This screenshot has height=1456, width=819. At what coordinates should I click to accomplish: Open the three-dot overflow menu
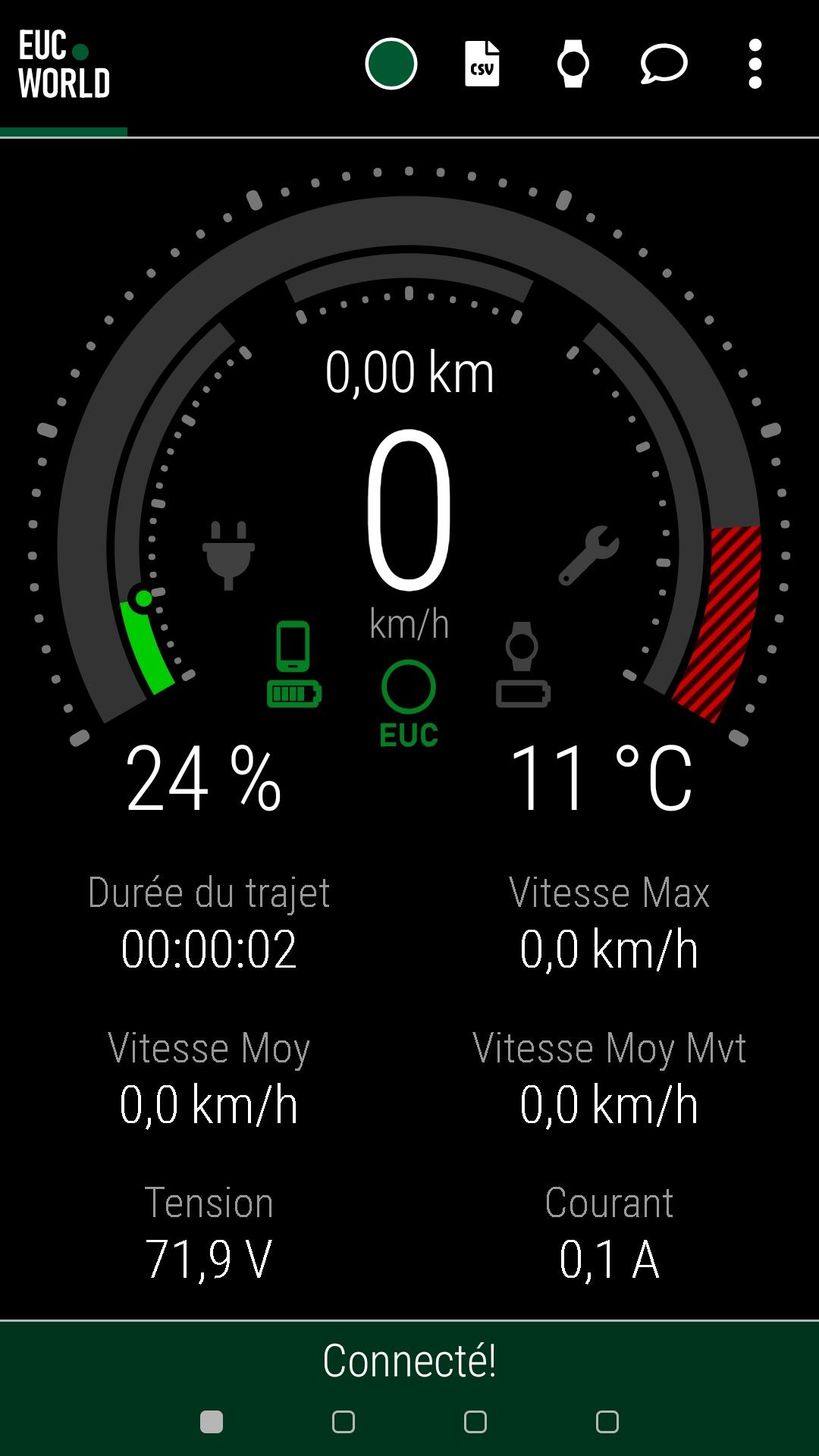(x=755, y=64)
